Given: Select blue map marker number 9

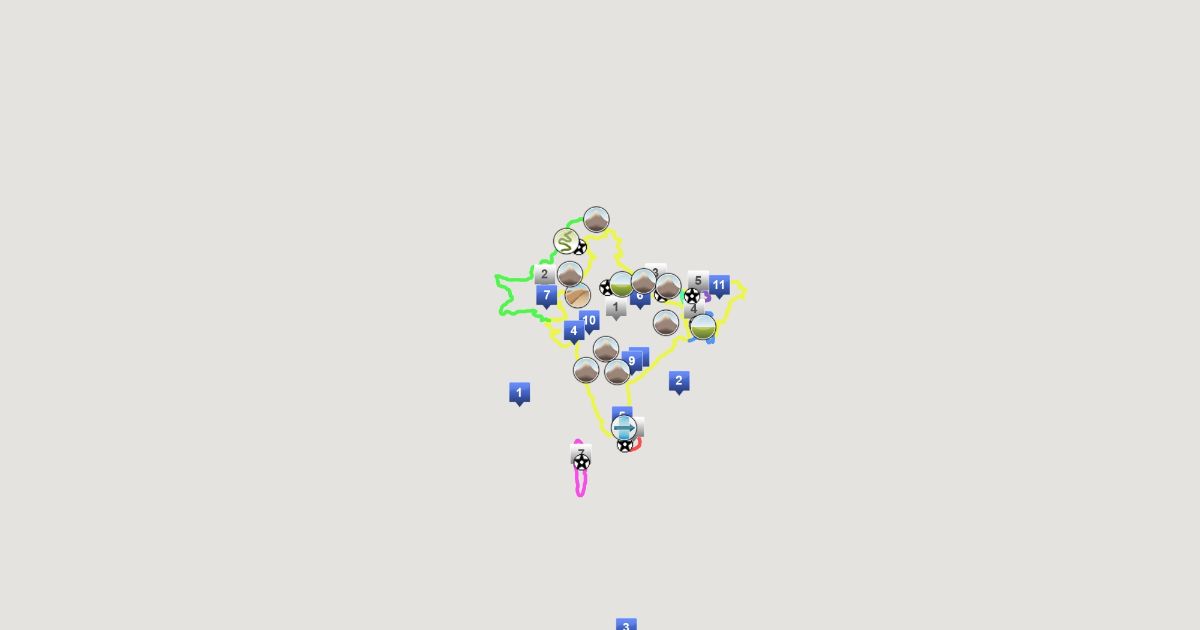Looking at the screenshot, I should [x=631, y=361].
